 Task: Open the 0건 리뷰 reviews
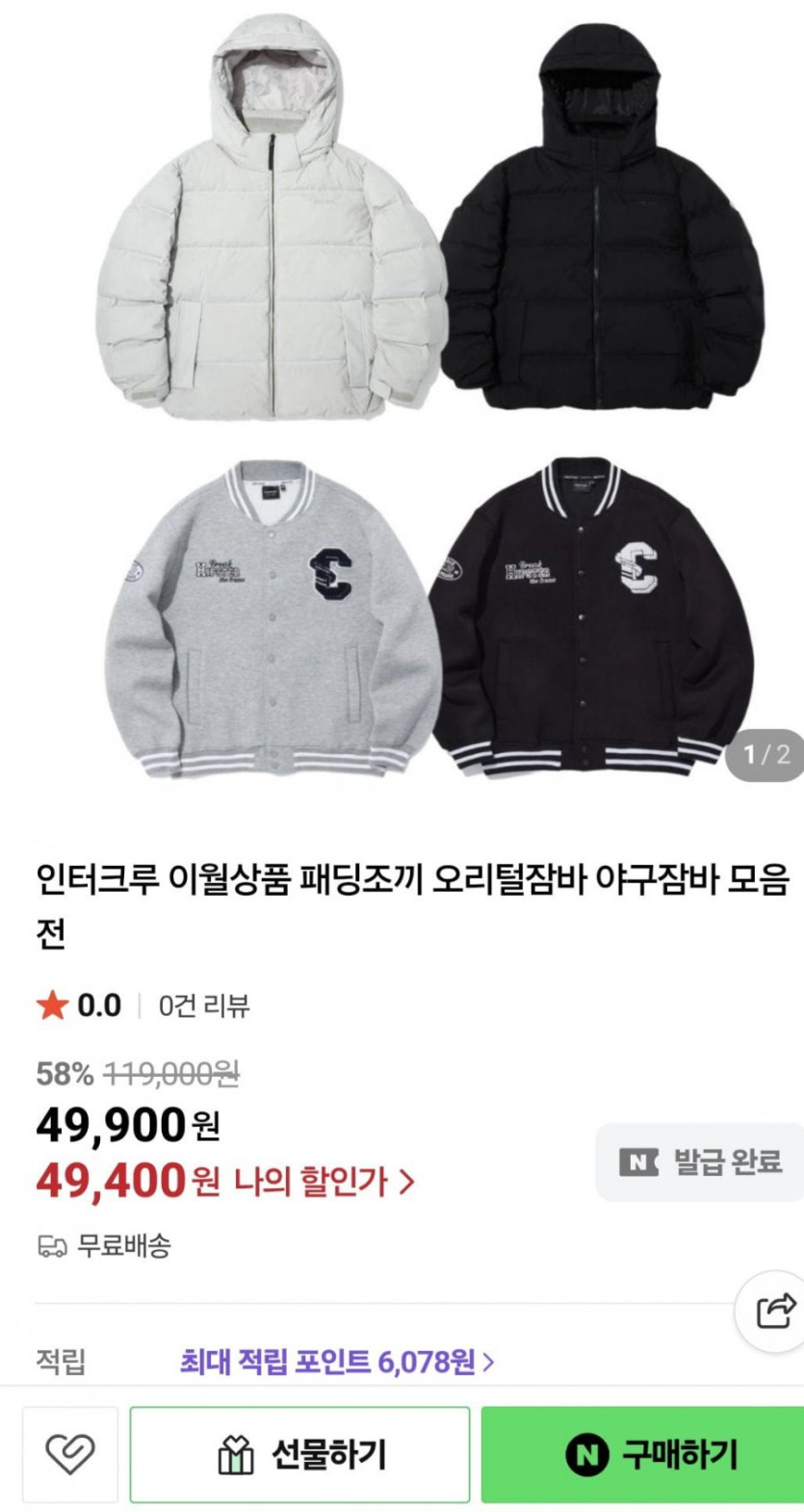point(204,1006)
